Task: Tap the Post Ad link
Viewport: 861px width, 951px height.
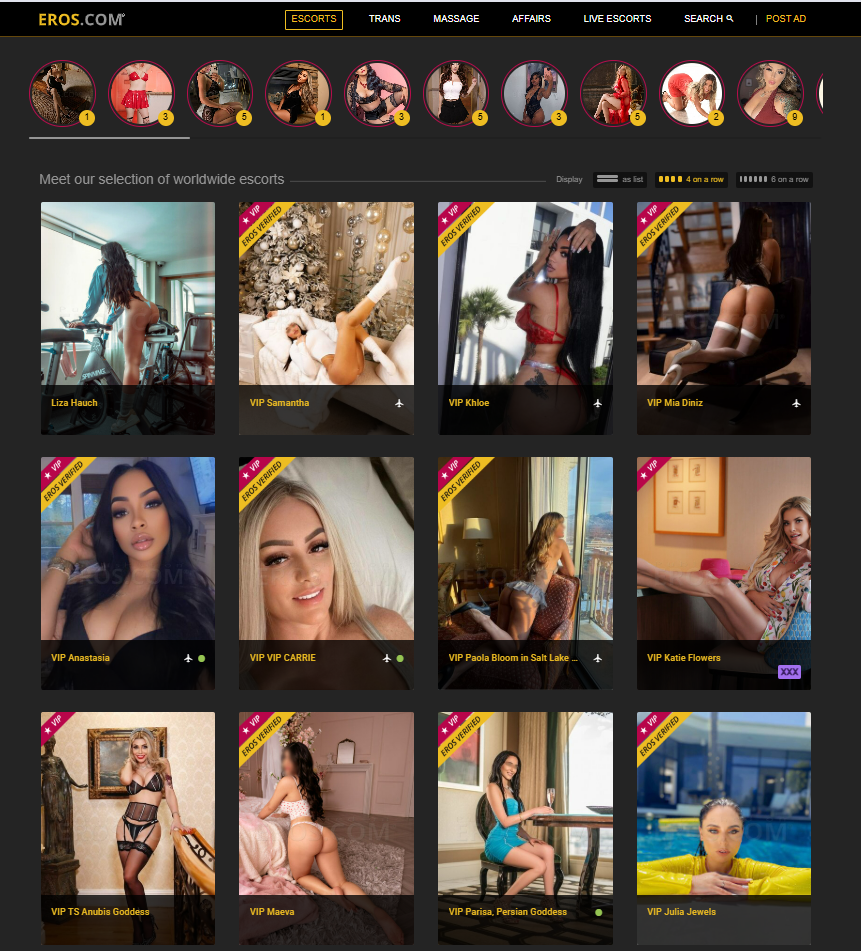Action: (x=785, y=19)
